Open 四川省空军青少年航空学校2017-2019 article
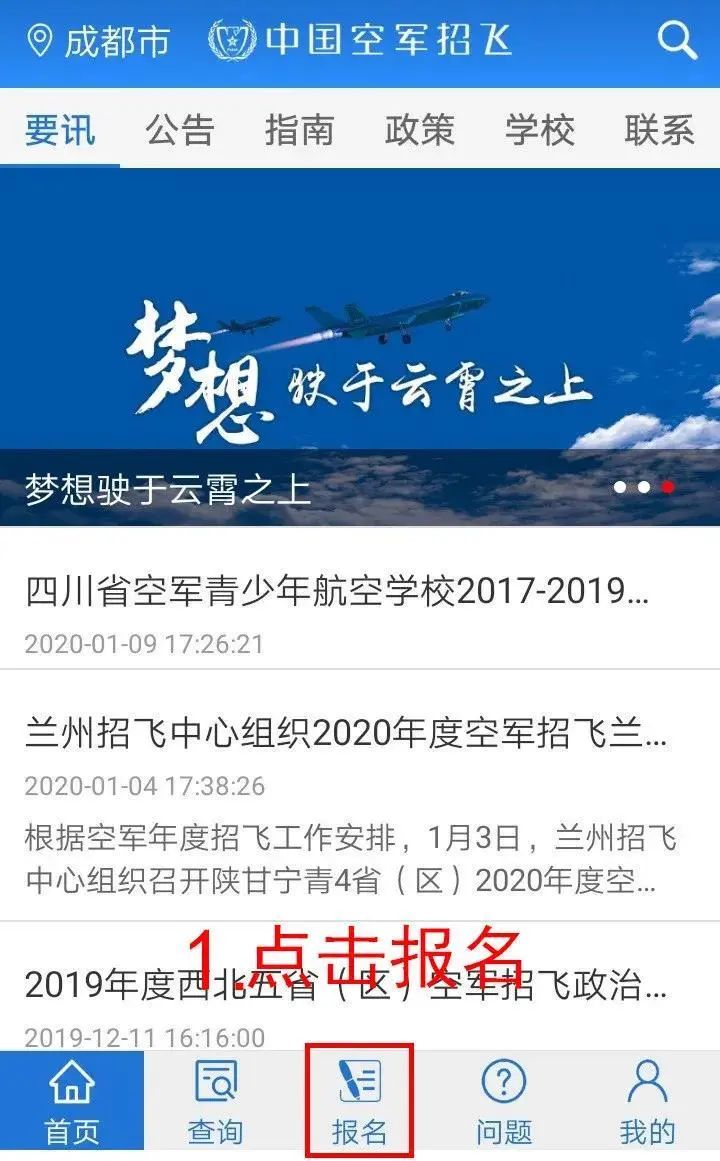 pos(337,592)
